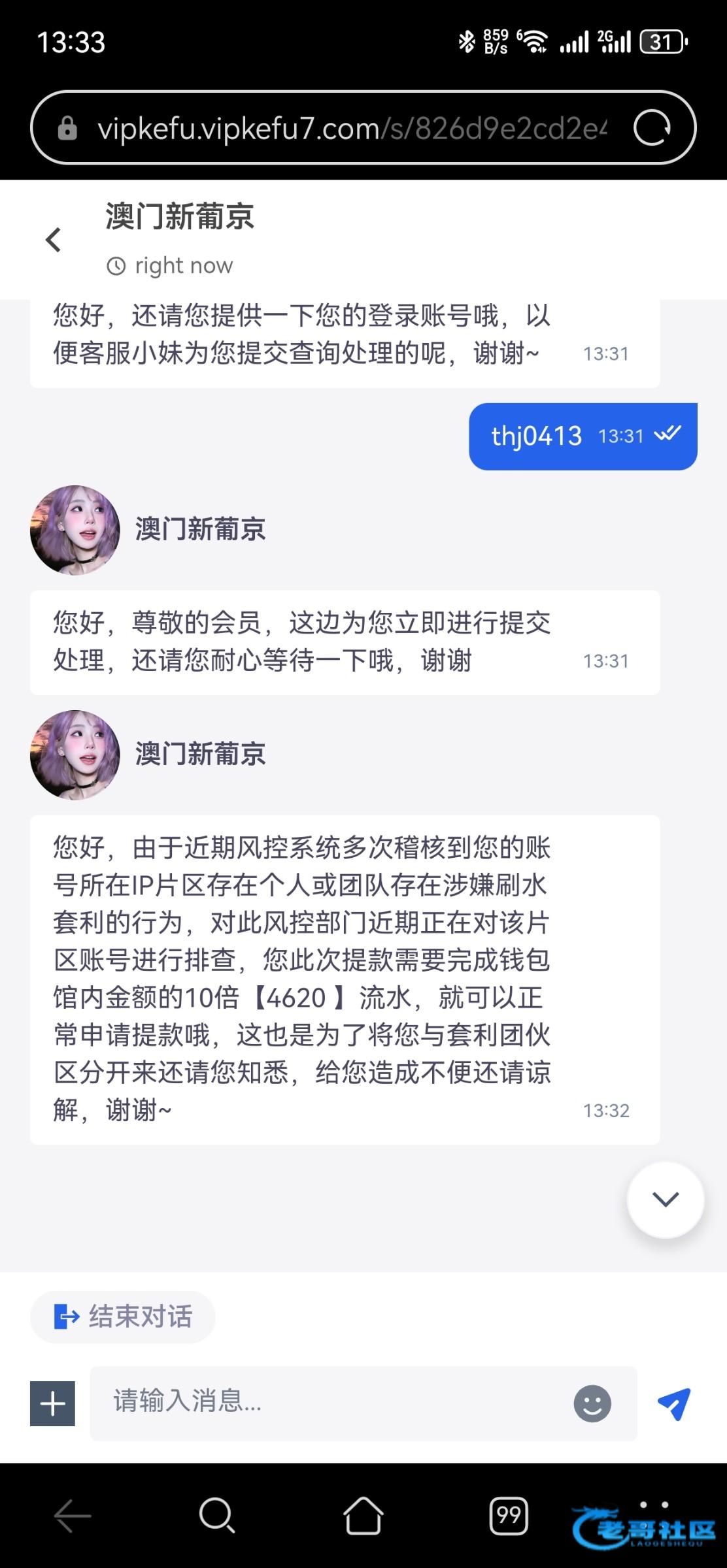Navigate back with bottom bar arrow
Image resolution: width=727 pixels, height=1568 pixels.
[72, 1515]
